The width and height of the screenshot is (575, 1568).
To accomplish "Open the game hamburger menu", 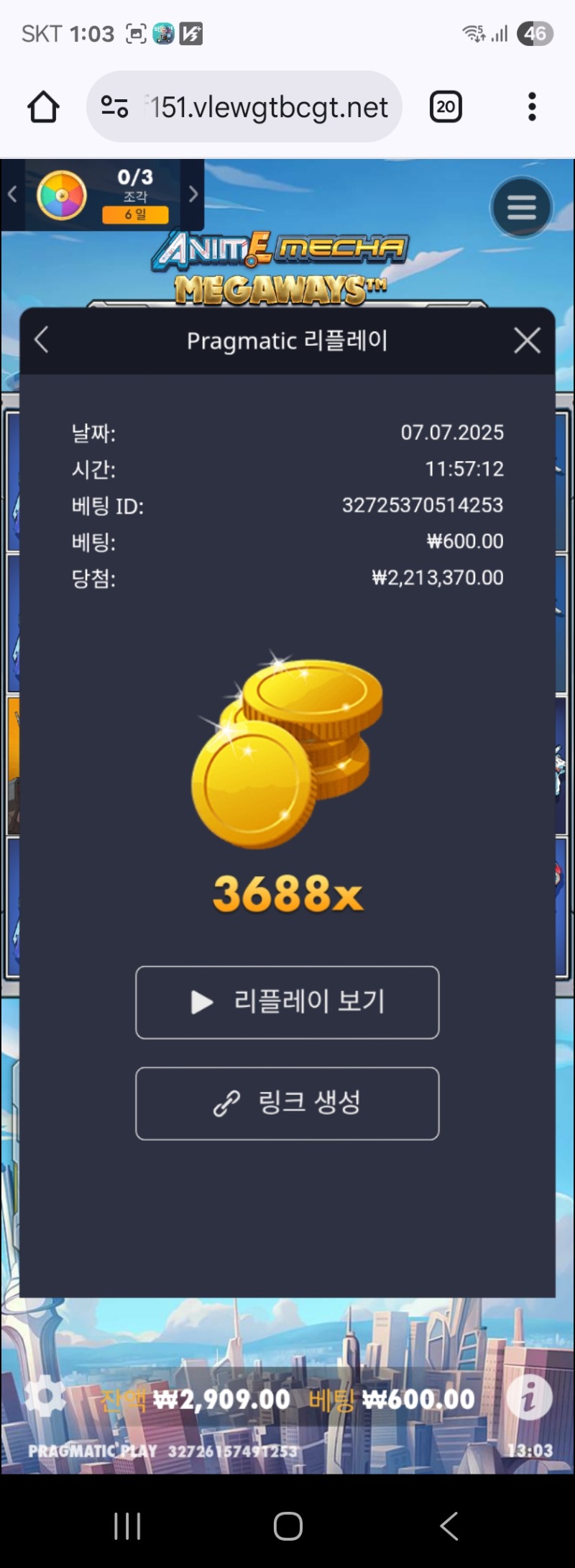I will click(521, 208).
